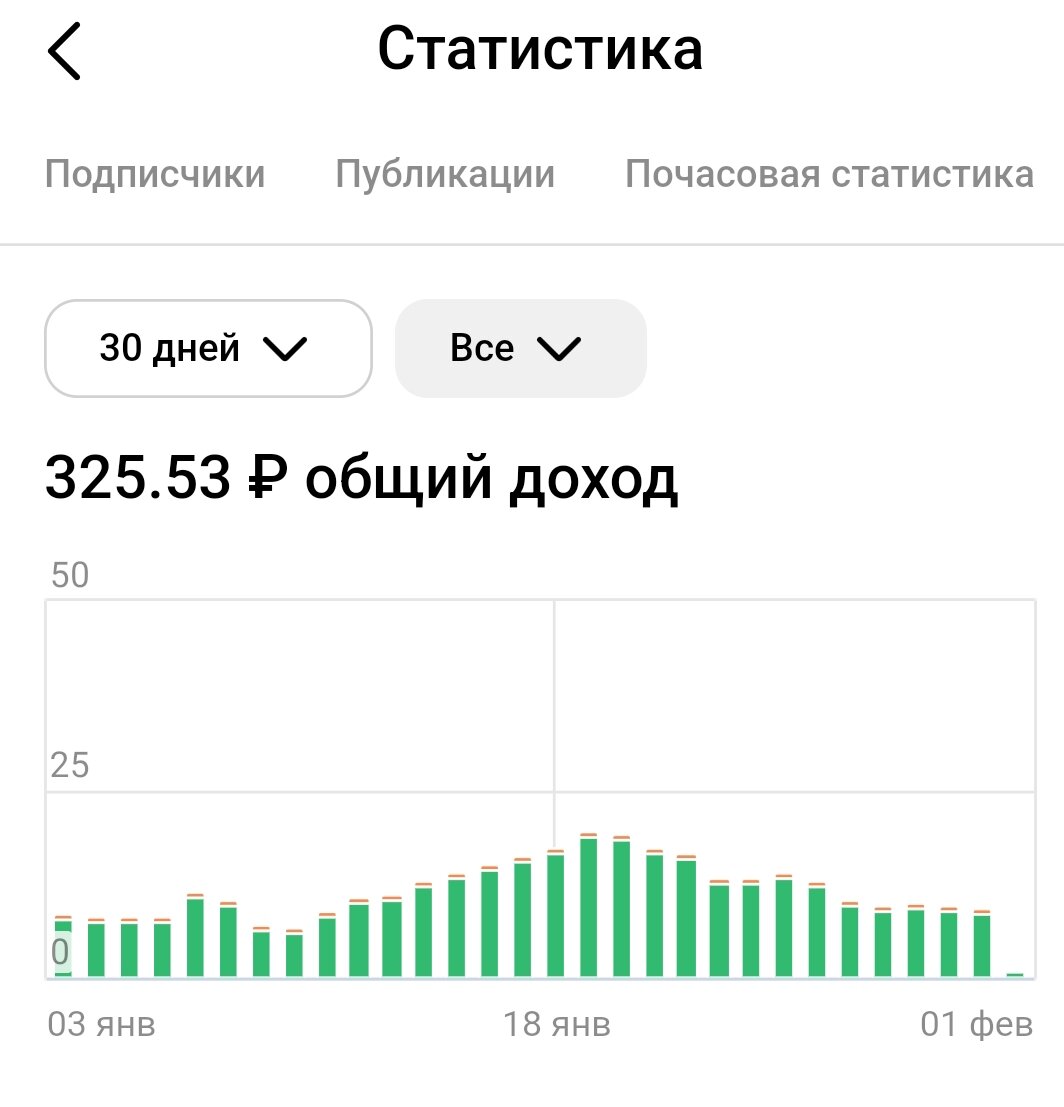
Task: Select the Почасовая статистика tab
Action: pyautogui.click(x=829, y=175)
